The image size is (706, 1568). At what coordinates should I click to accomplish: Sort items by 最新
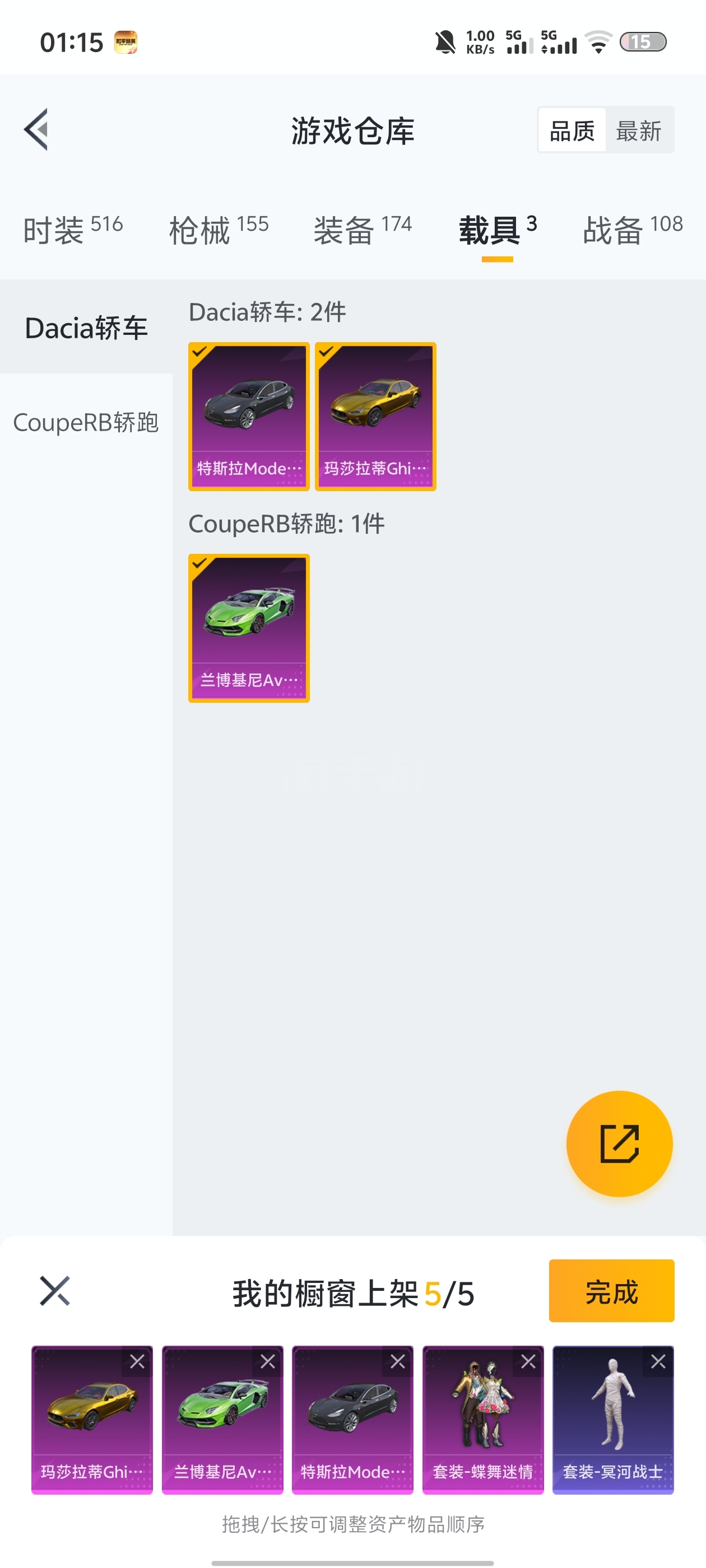638,130
